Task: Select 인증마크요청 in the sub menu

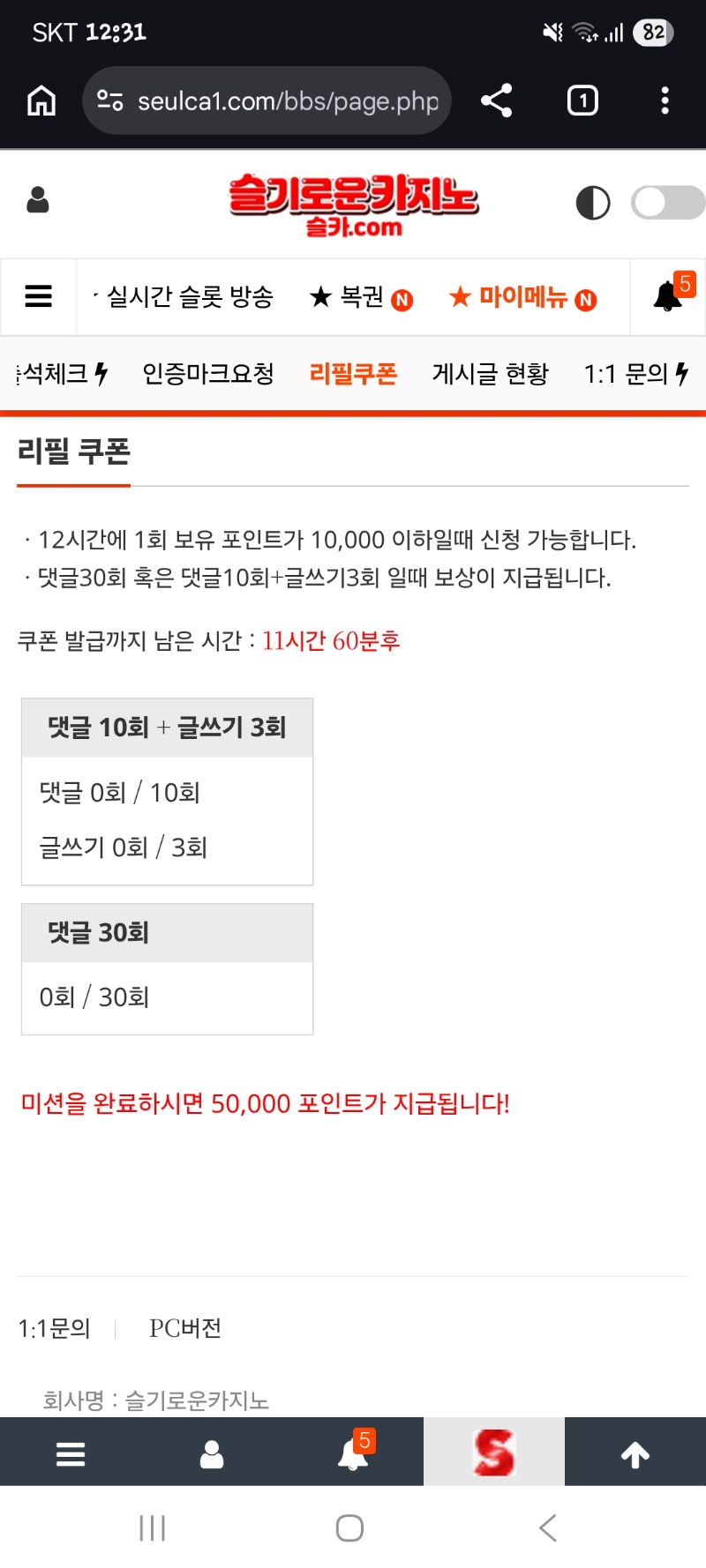Action: click(208, 374)
